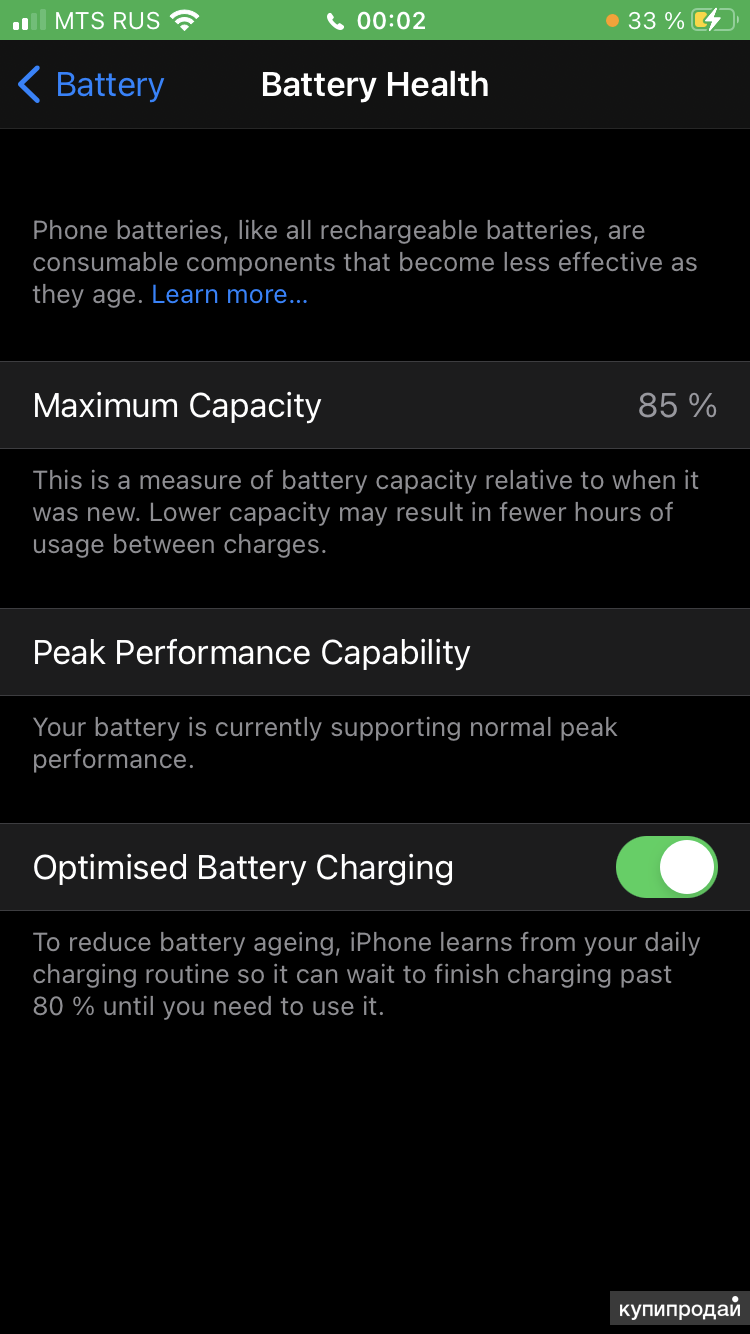Open the Learn more link
Screen dimensions: 750x1334
tap(229, 294)
